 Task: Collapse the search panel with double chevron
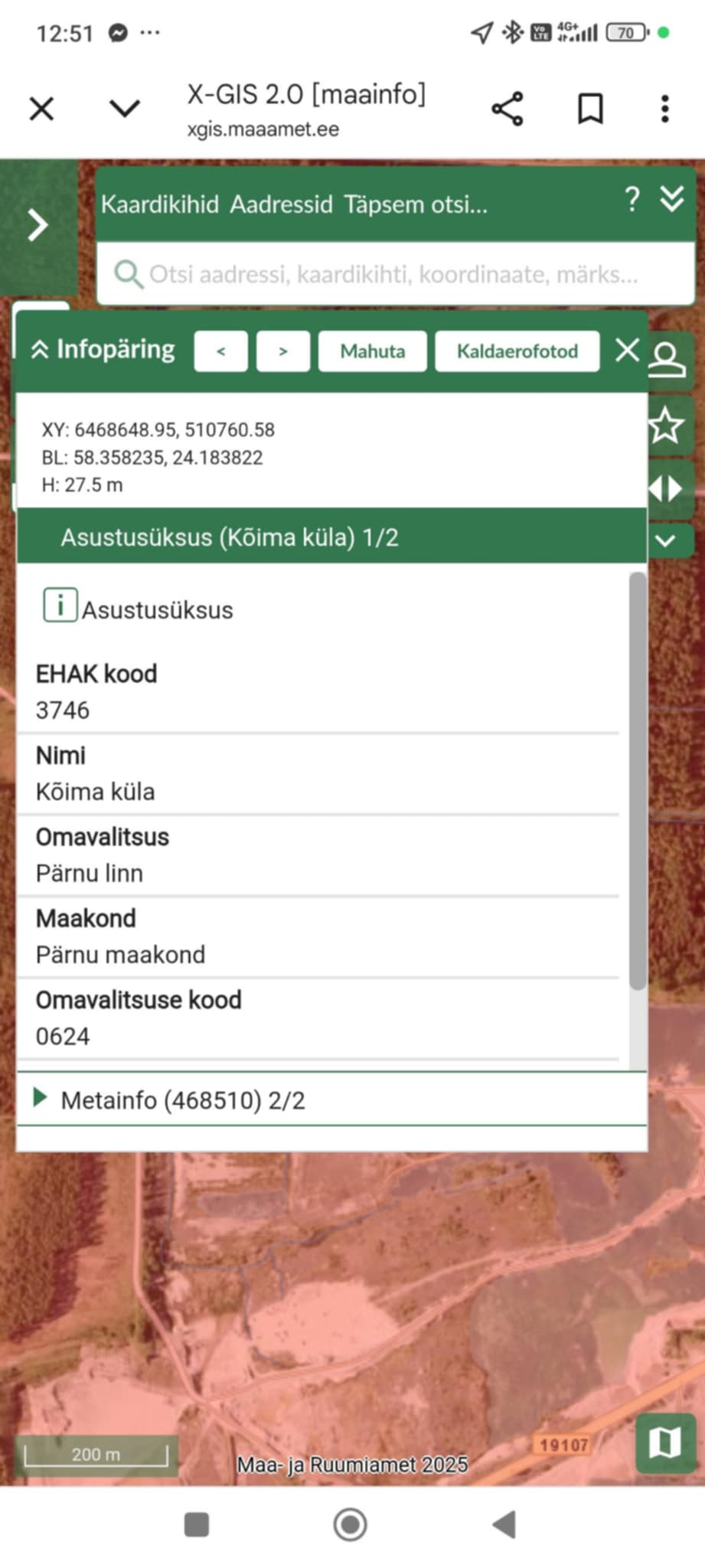click(672, 200)
